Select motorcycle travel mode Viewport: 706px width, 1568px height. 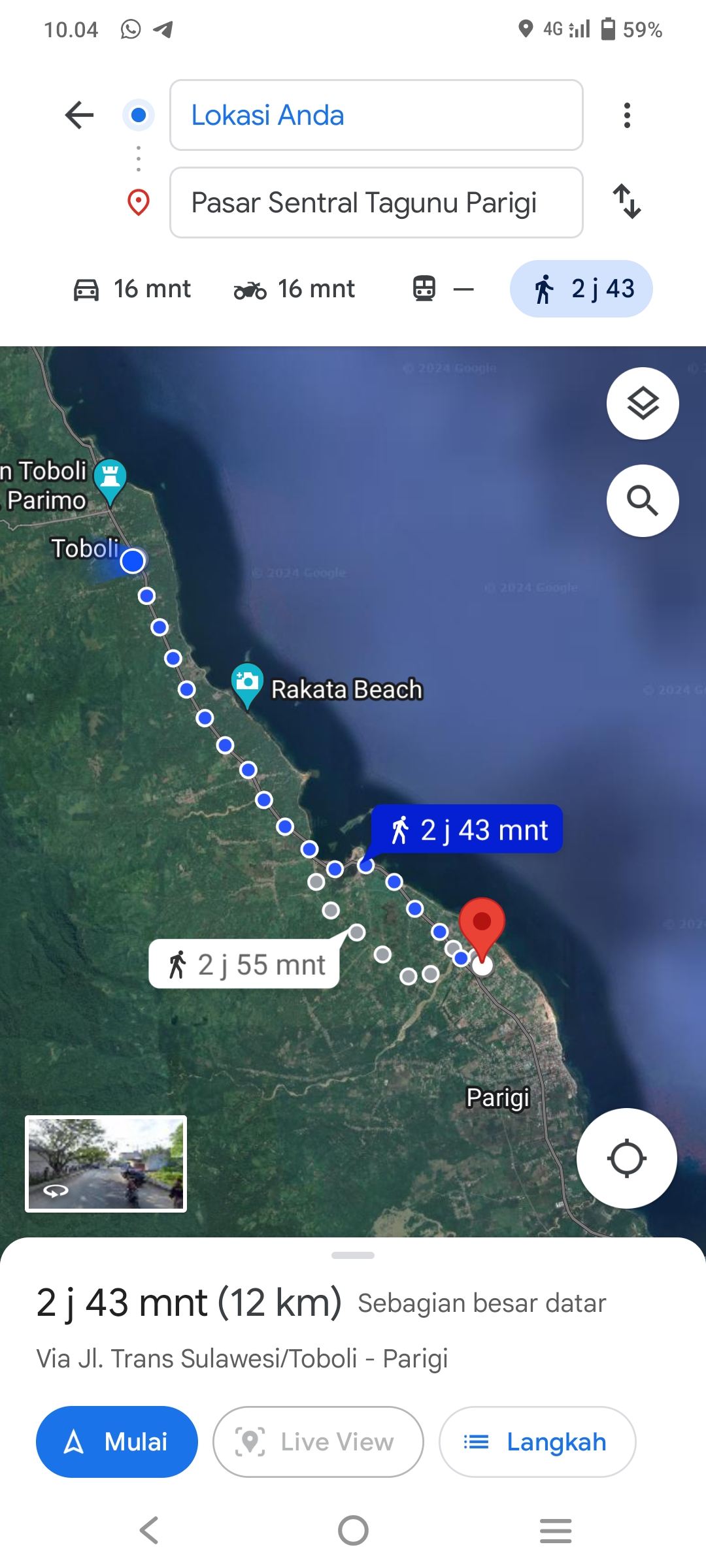[x=294, y=289]
